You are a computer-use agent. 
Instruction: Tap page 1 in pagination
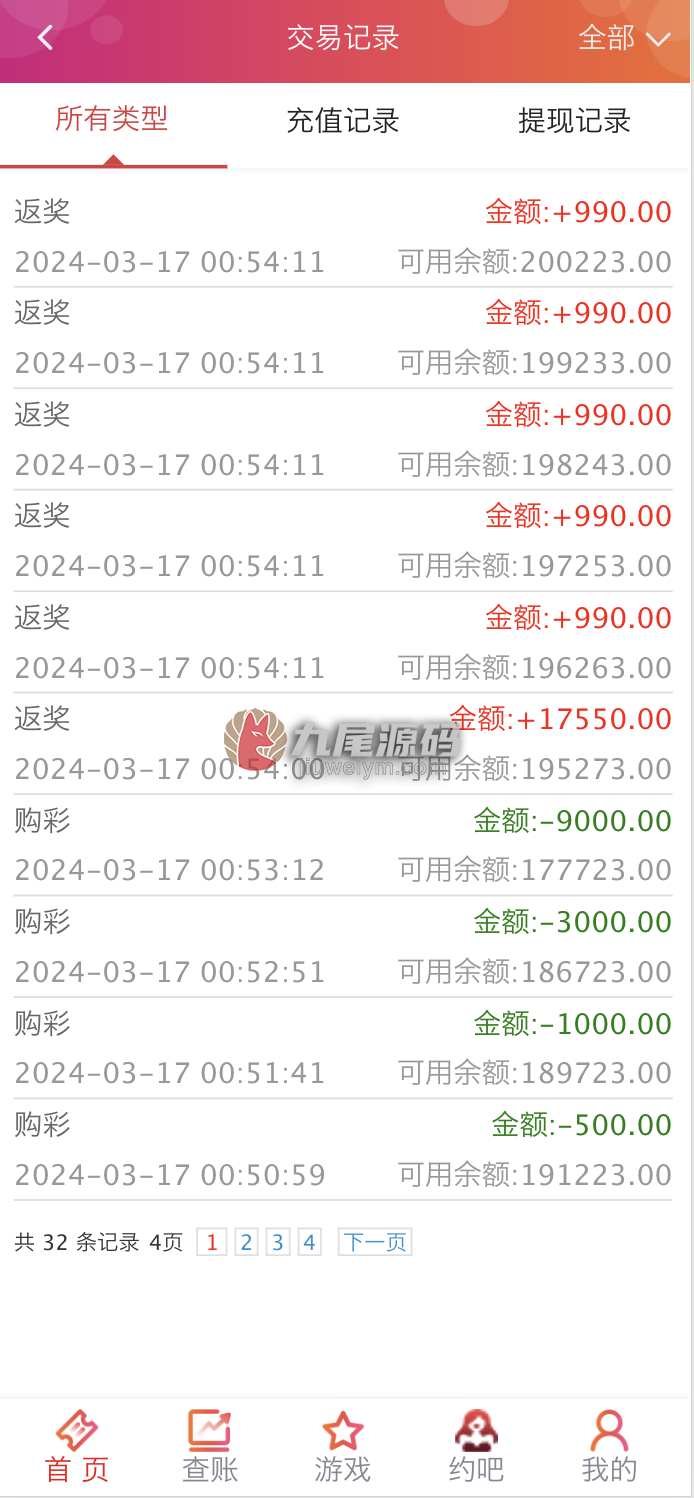coord(211,1243)
